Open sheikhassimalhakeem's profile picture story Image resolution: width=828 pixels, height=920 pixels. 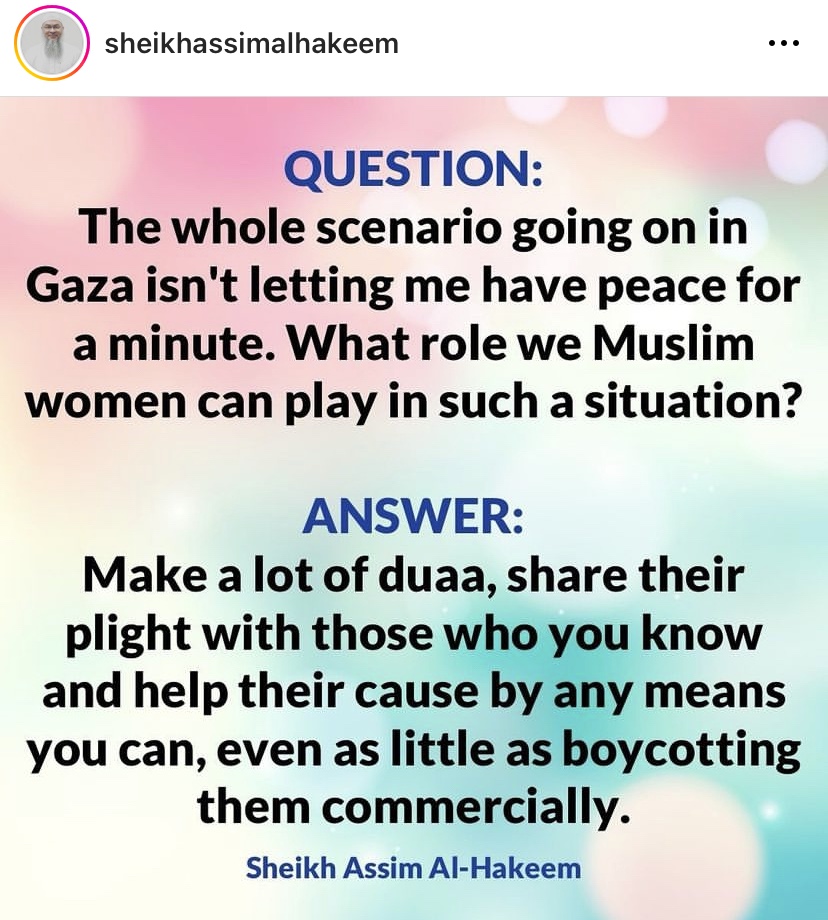tap(51, 44)
